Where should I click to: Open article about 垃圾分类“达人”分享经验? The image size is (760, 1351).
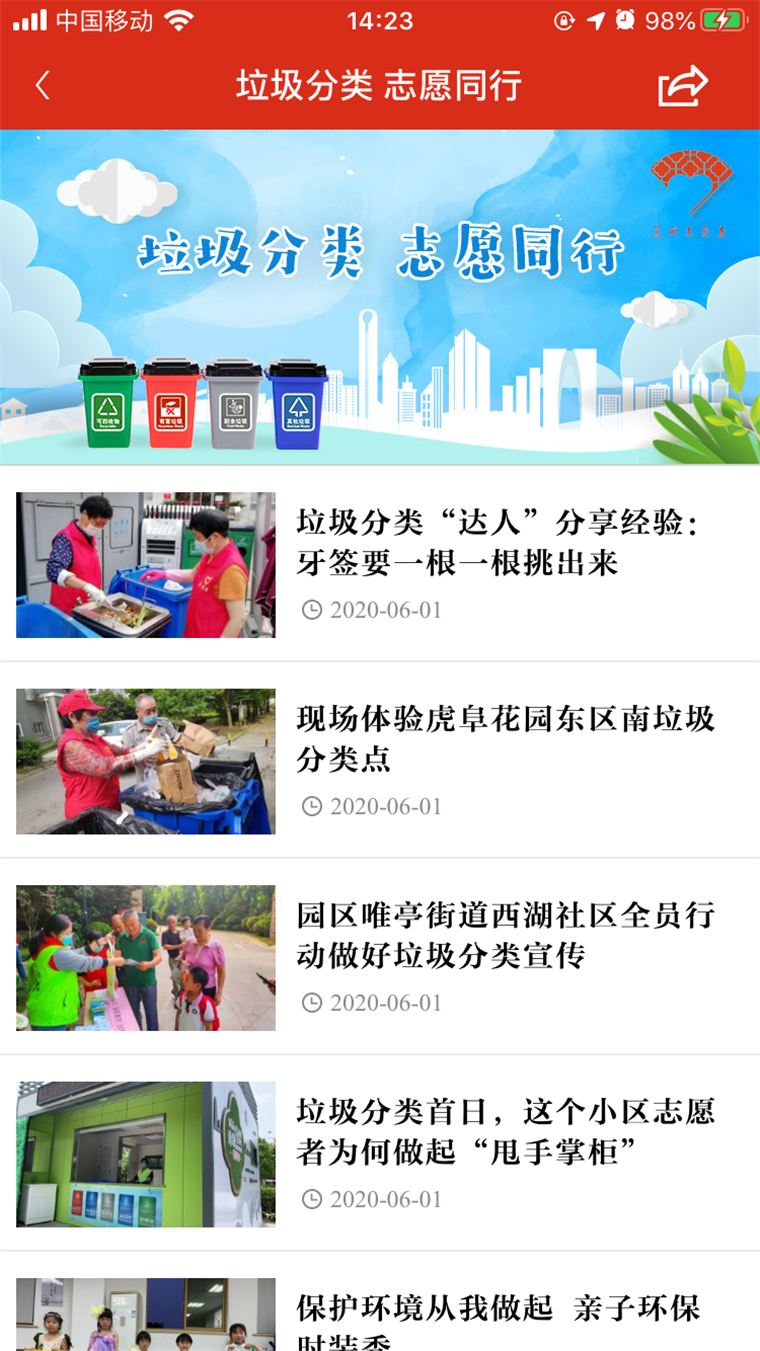(496, 543)
